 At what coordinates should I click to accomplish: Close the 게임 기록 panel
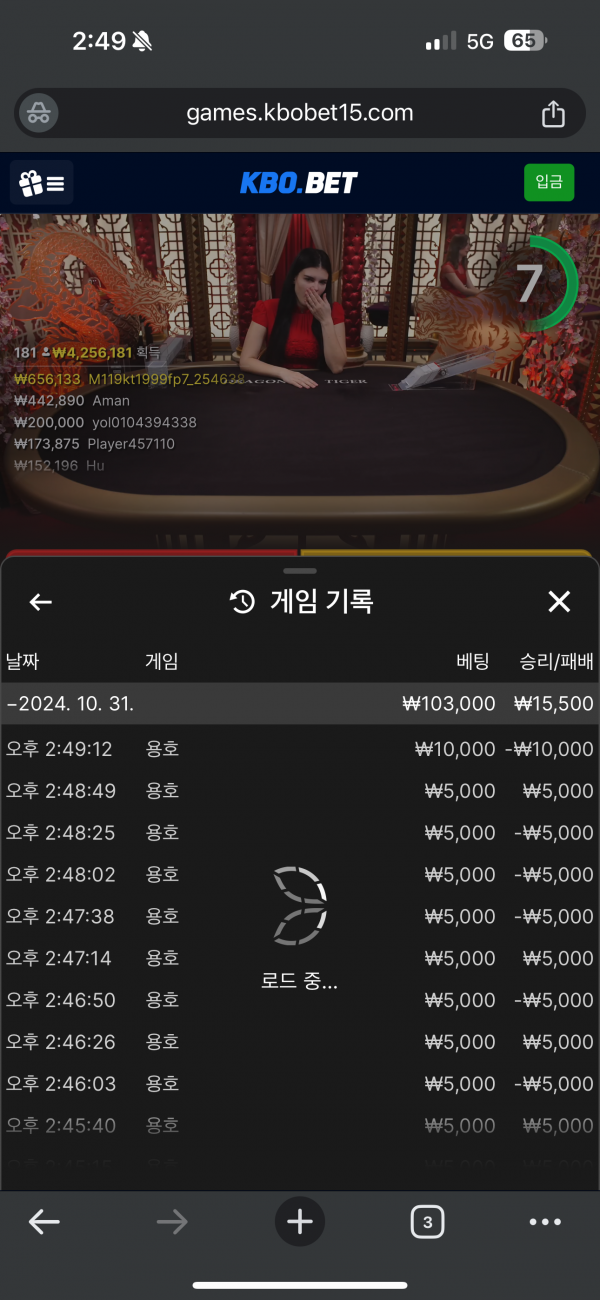[559, 601]
